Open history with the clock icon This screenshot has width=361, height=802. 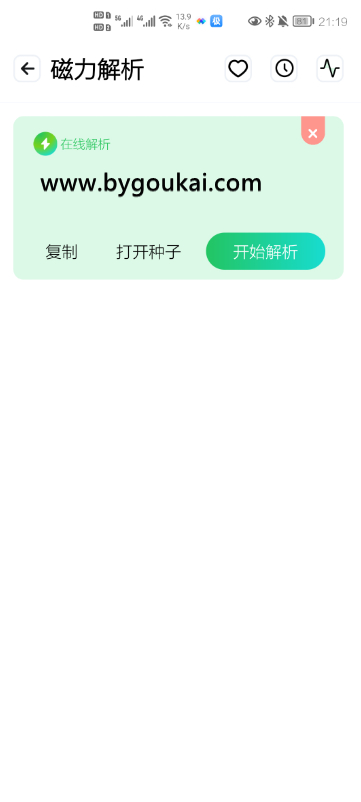[x=284, y=69]
